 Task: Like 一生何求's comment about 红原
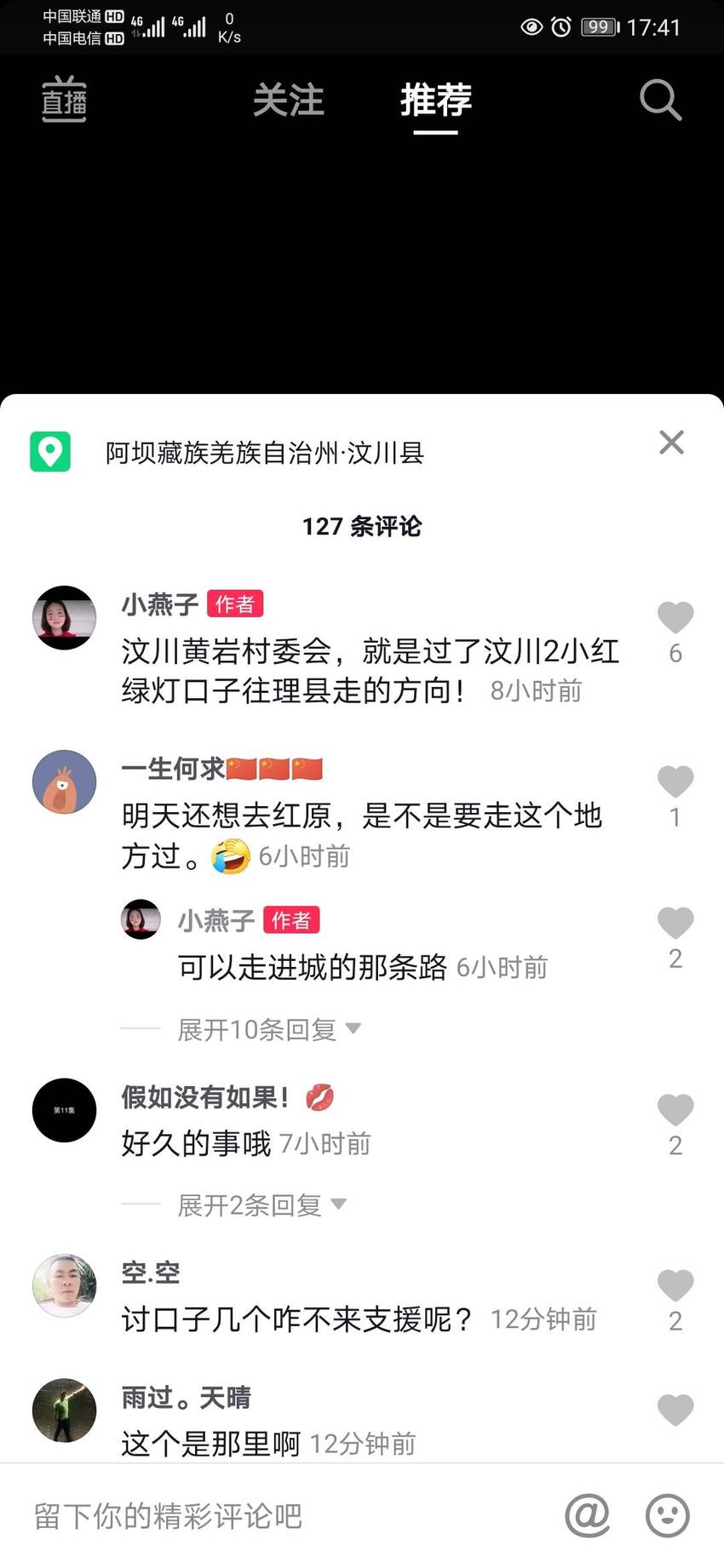coord(675,781)
